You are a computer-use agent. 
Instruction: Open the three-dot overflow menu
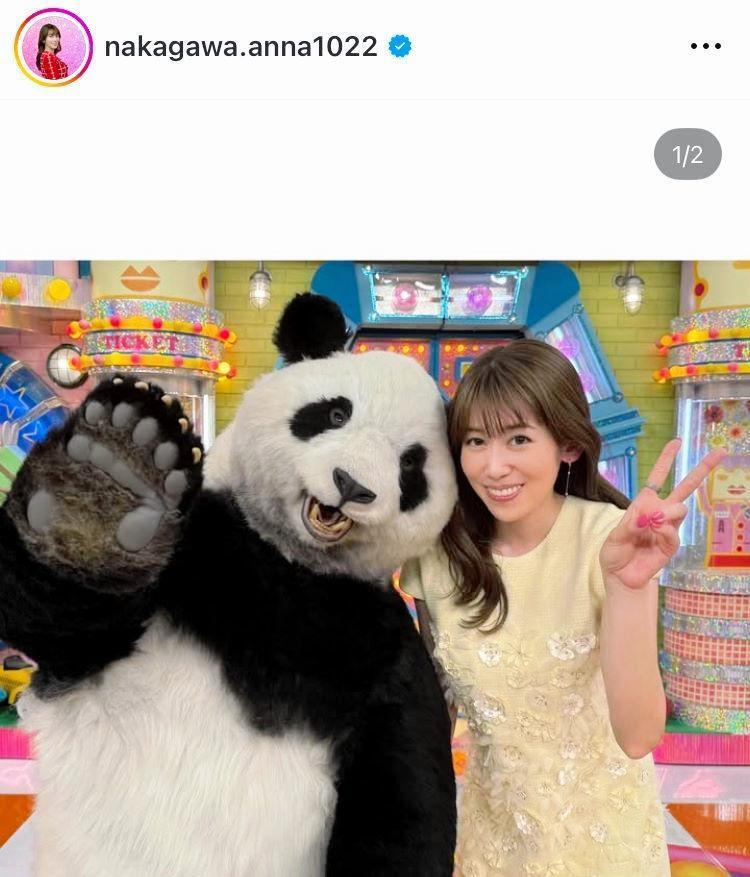tap(705, 47)
